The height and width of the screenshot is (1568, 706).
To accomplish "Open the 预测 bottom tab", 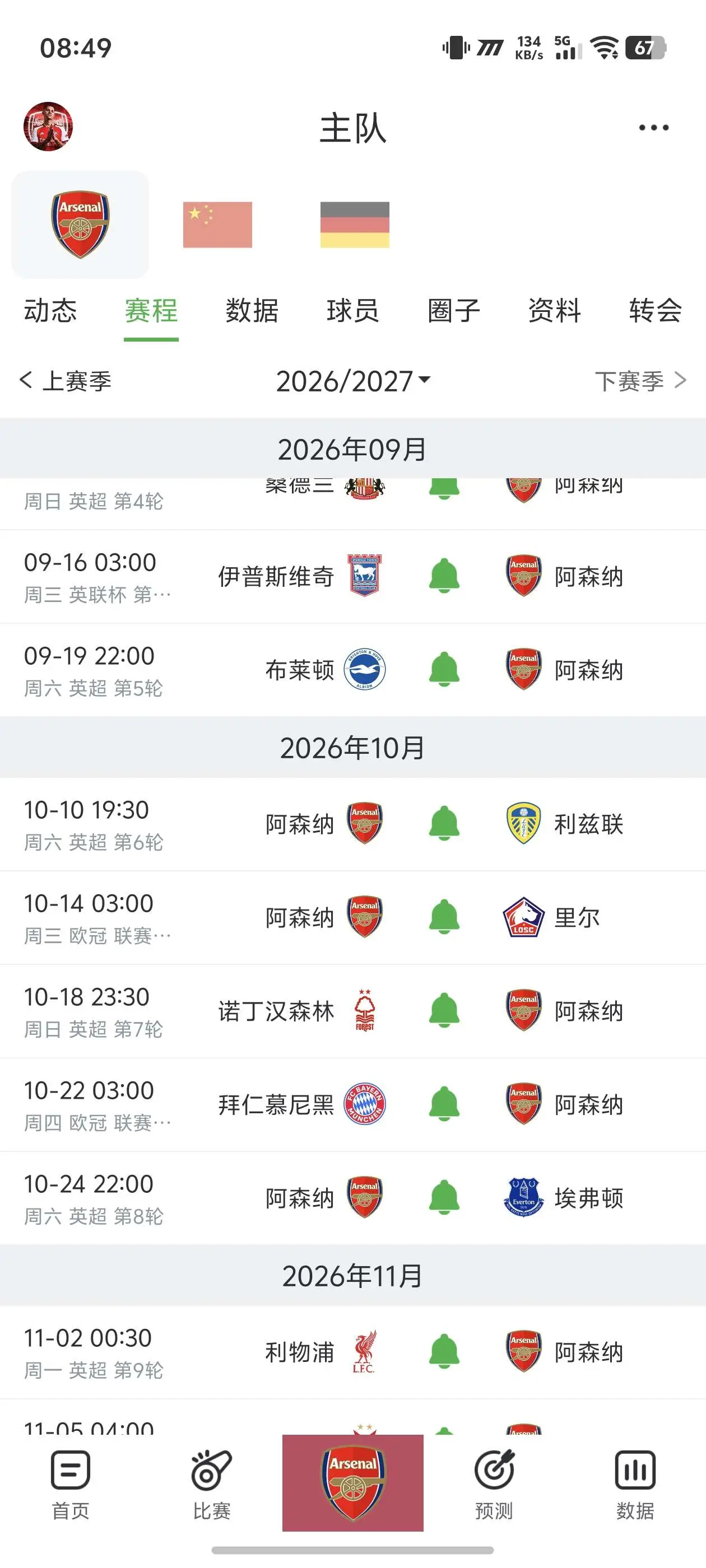I will [x=494, y=1484].
